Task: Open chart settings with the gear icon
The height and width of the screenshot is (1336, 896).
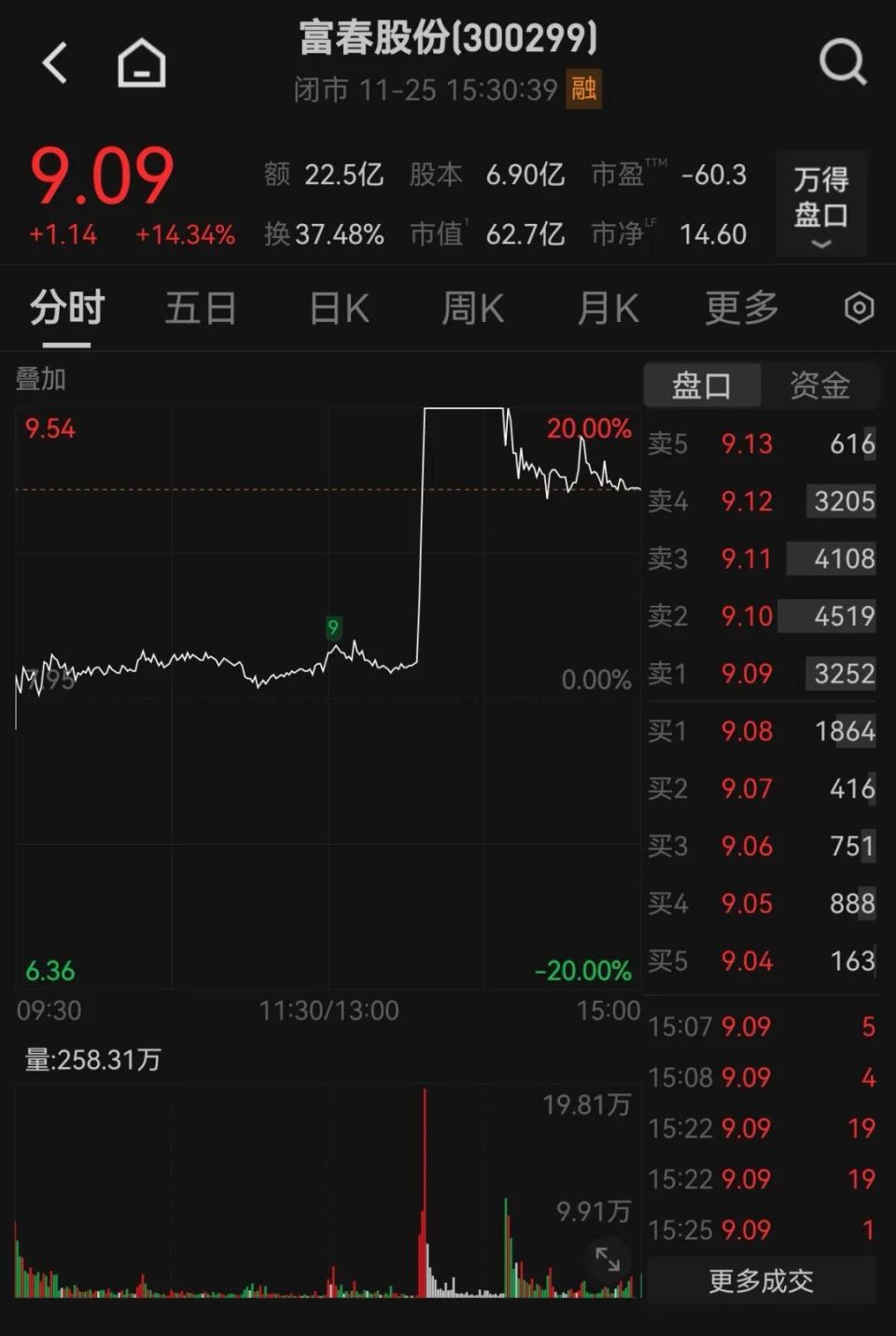Action: point(858,308)
